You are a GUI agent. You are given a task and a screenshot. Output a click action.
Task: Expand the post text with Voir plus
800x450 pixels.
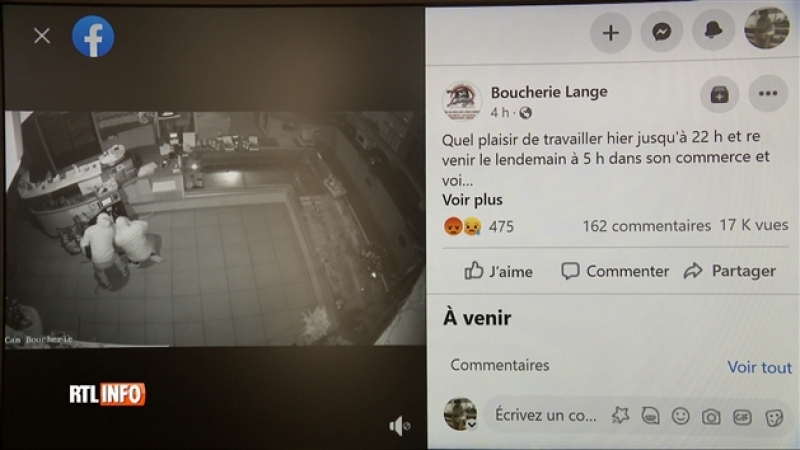(472, 200)
